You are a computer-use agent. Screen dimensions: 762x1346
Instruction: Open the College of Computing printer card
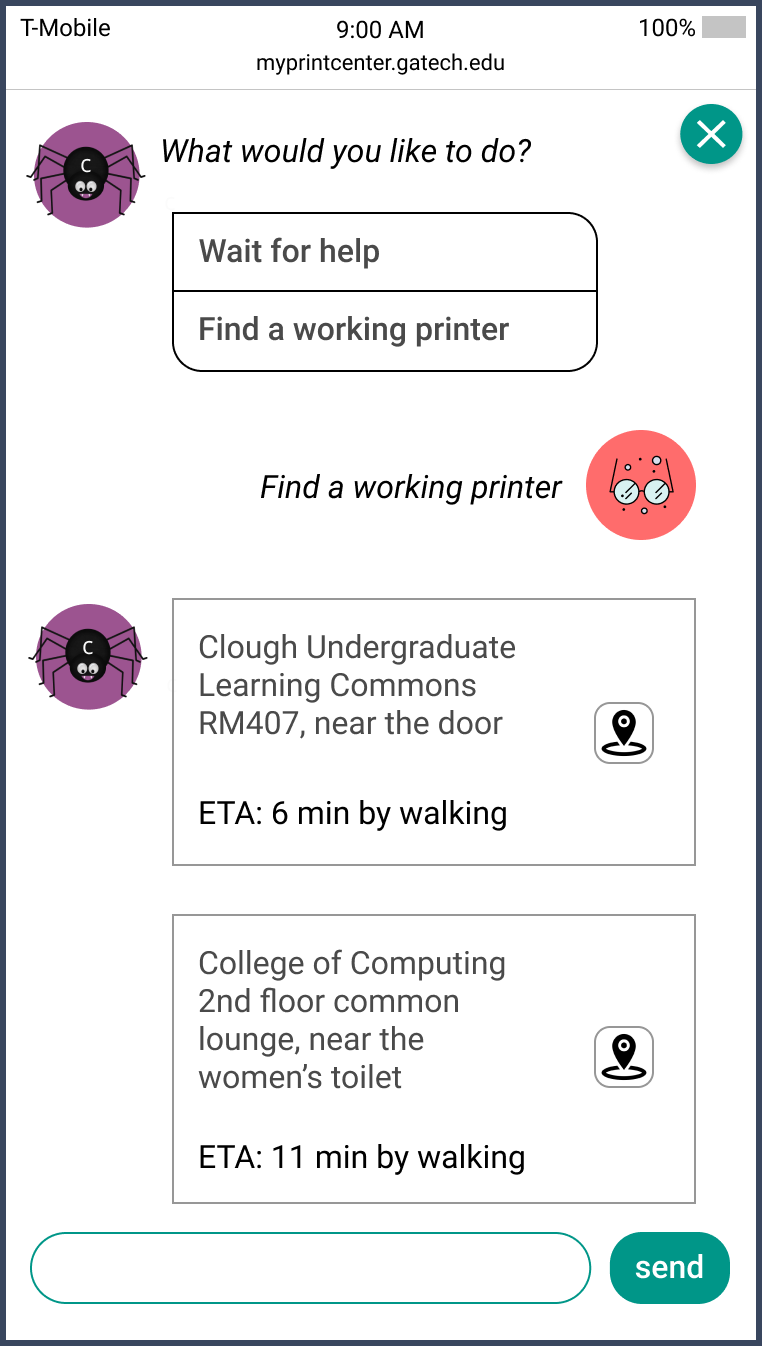point(434,1059)
